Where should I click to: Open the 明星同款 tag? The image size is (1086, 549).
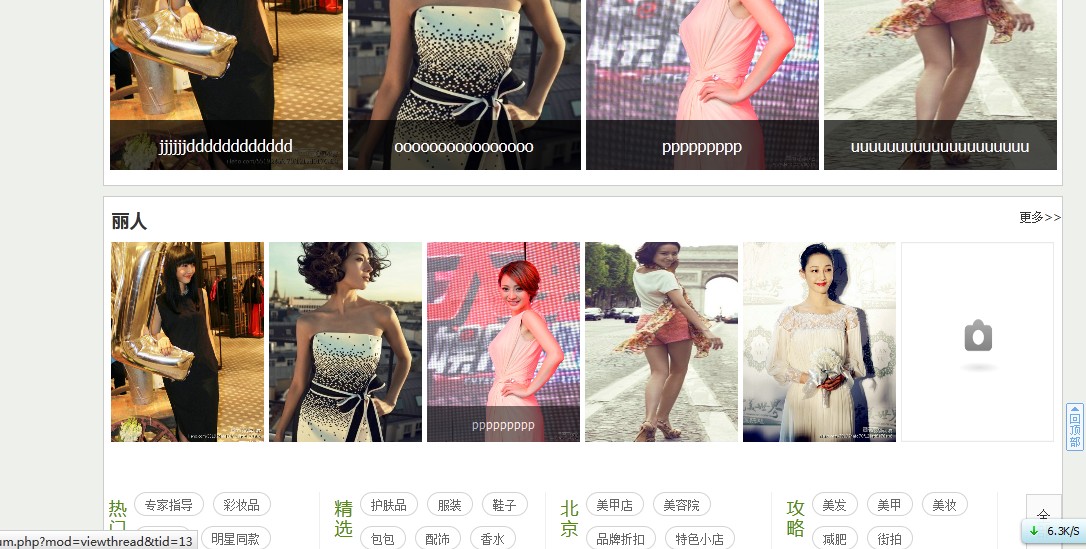coord(235,539)
